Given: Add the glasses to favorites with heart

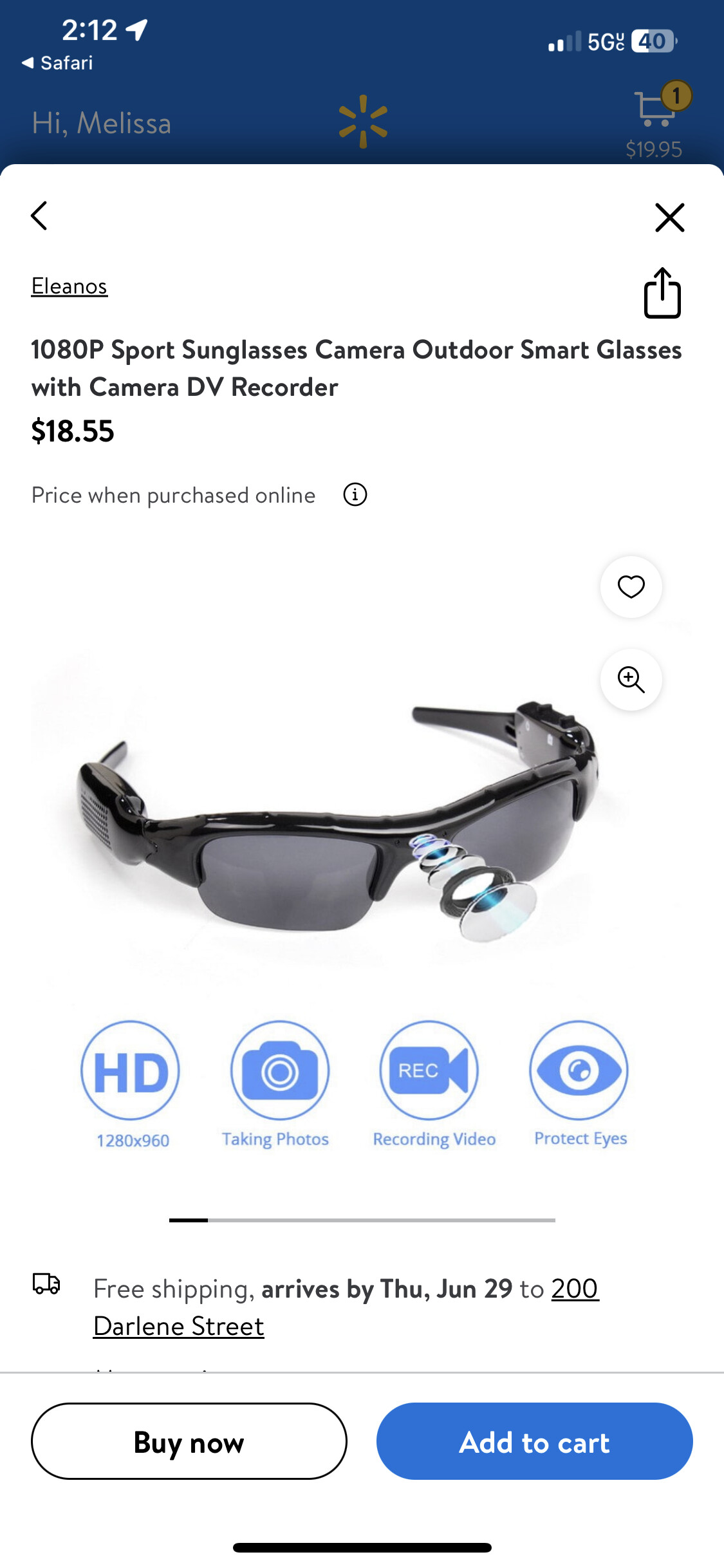Looking at the screenshot, I should tap(631, 586).
